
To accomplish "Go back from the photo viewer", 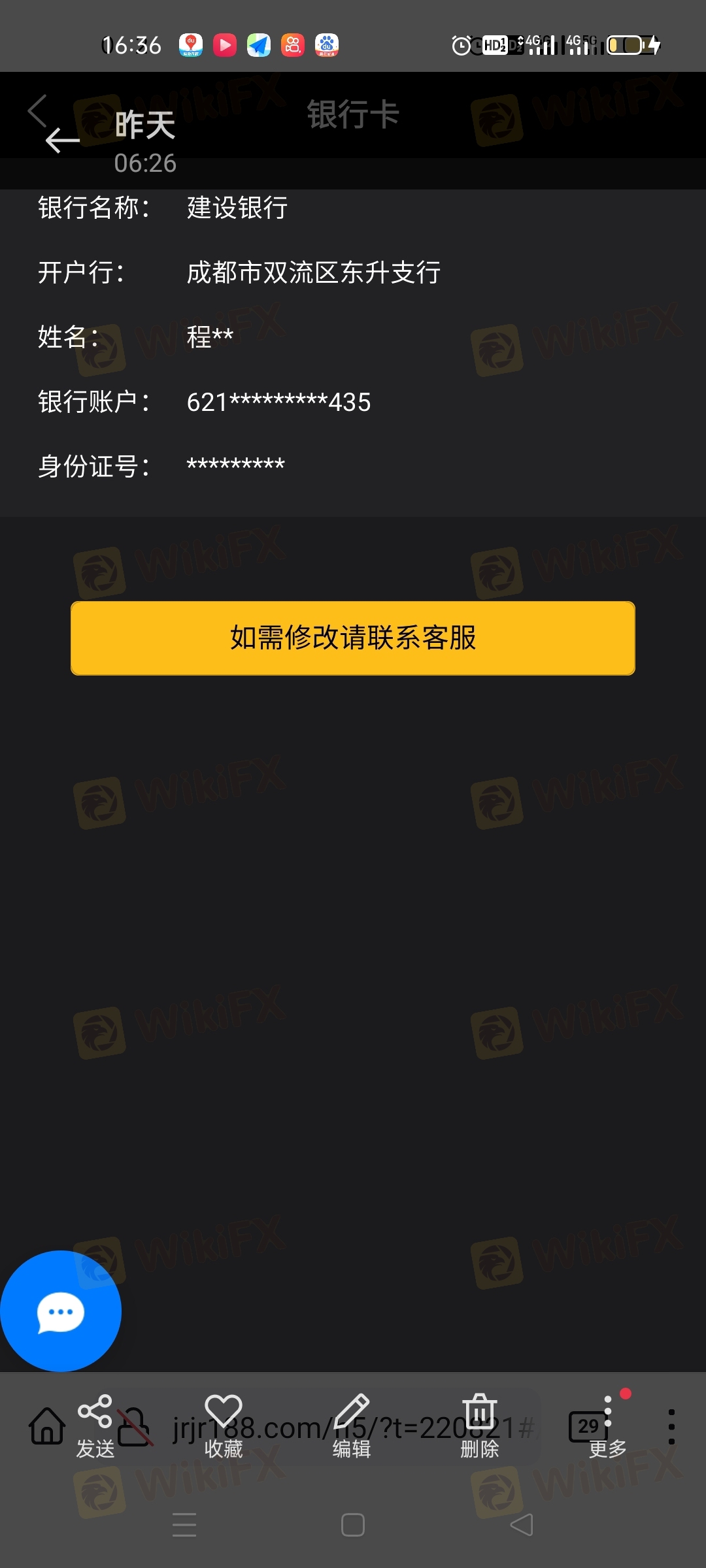I will coord(62,140).
